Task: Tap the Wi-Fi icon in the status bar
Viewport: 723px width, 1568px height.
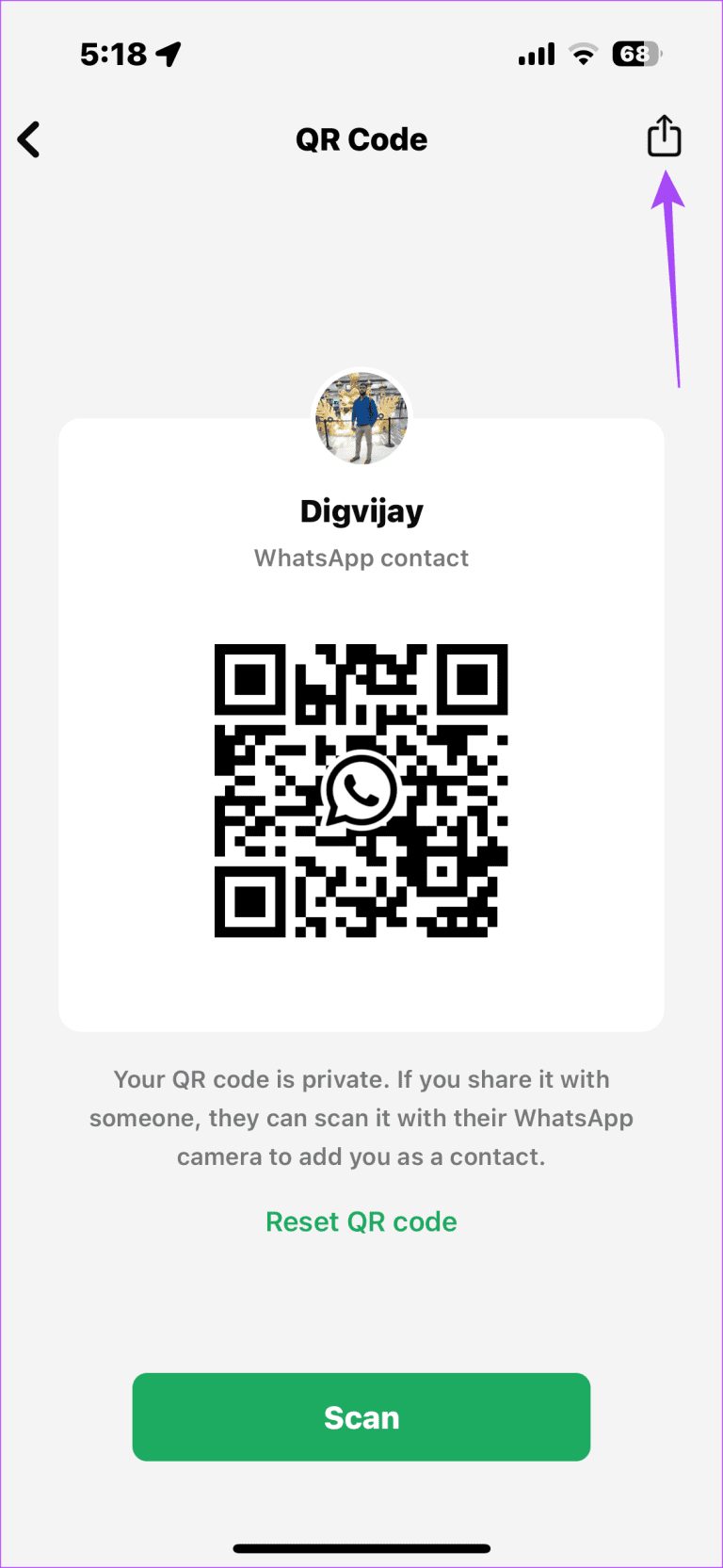Action: pos(583,55)
